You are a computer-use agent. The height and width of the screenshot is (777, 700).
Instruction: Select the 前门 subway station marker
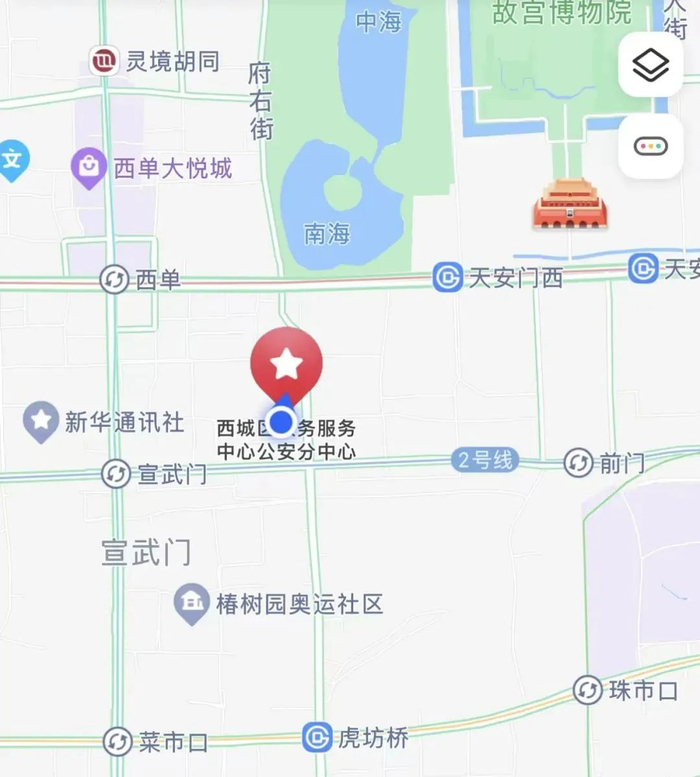(x=578, y=463)
